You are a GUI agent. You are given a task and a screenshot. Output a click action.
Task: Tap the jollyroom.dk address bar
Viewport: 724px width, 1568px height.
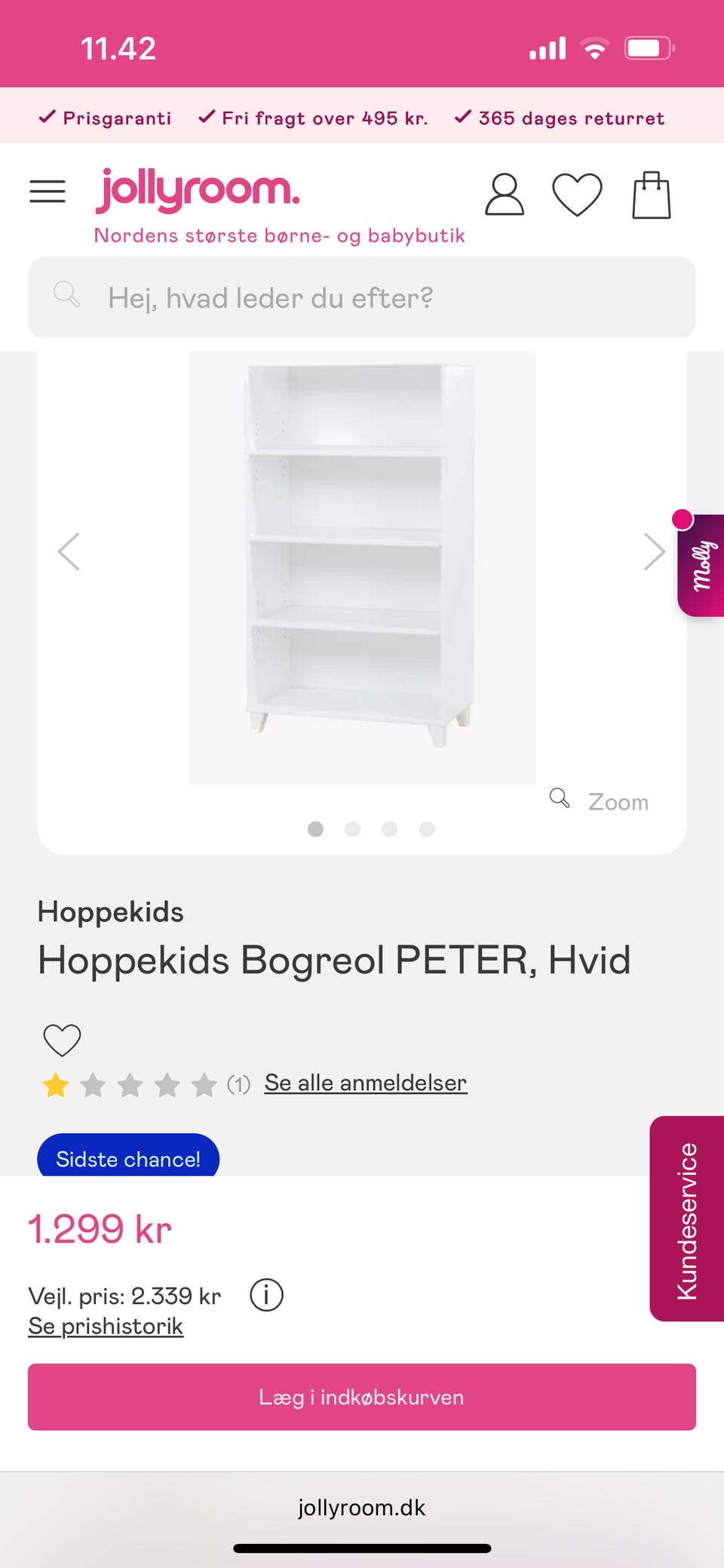coord(362,1508)
